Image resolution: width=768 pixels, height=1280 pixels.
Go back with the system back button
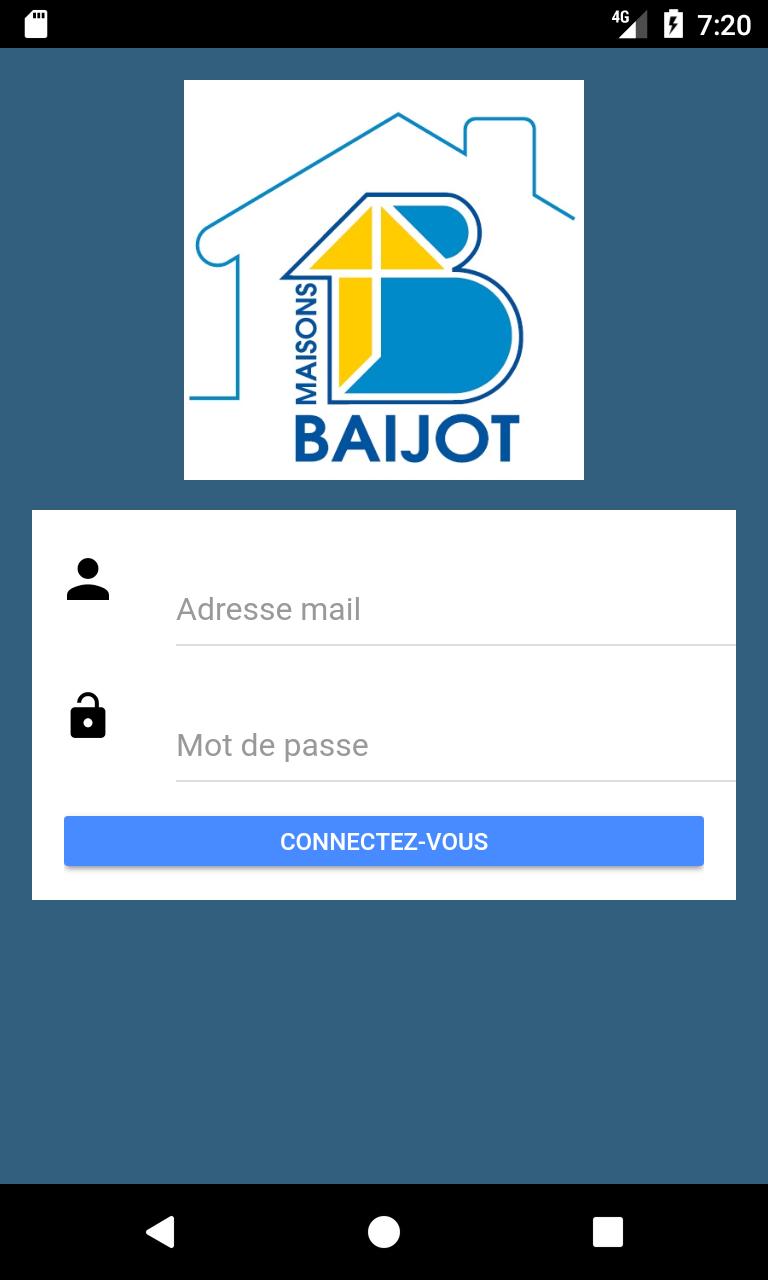pos(160,1232)
